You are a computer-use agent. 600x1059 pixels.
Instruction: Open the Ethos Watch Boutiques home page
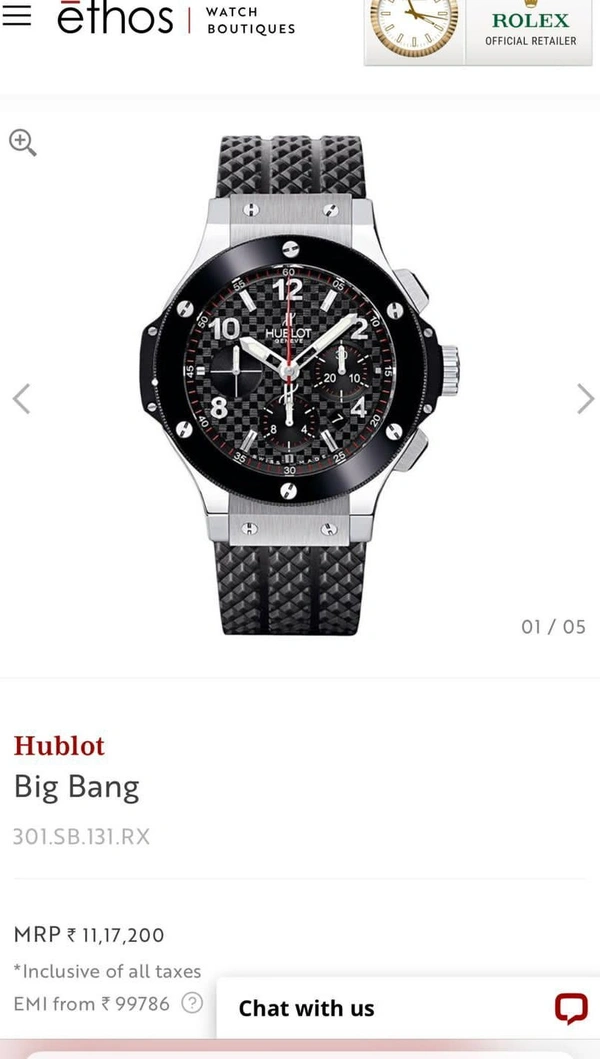coord(175,19)
